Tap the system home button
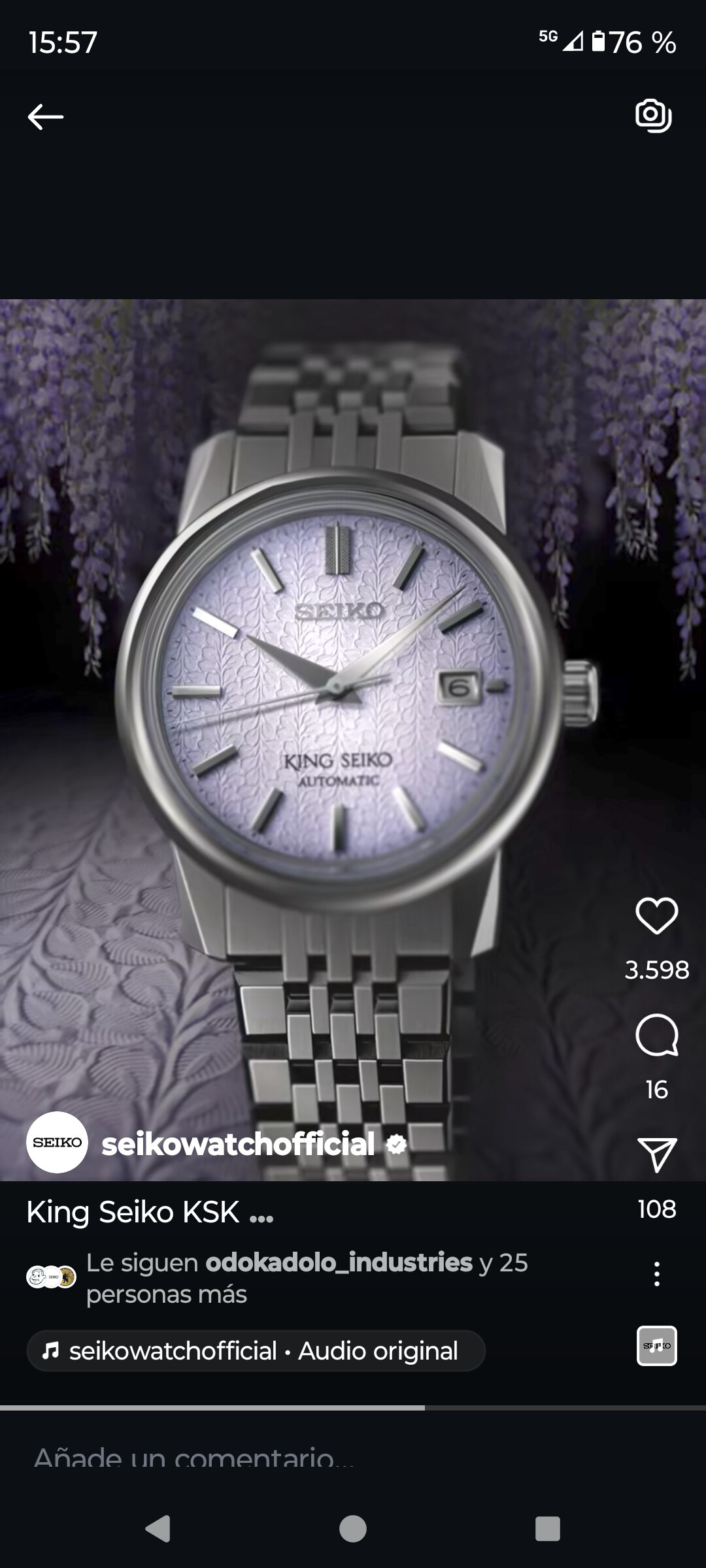Image resolution: width=706 pixels, height=1568 pixels. pyautogui.click(x=353, y=1529)
